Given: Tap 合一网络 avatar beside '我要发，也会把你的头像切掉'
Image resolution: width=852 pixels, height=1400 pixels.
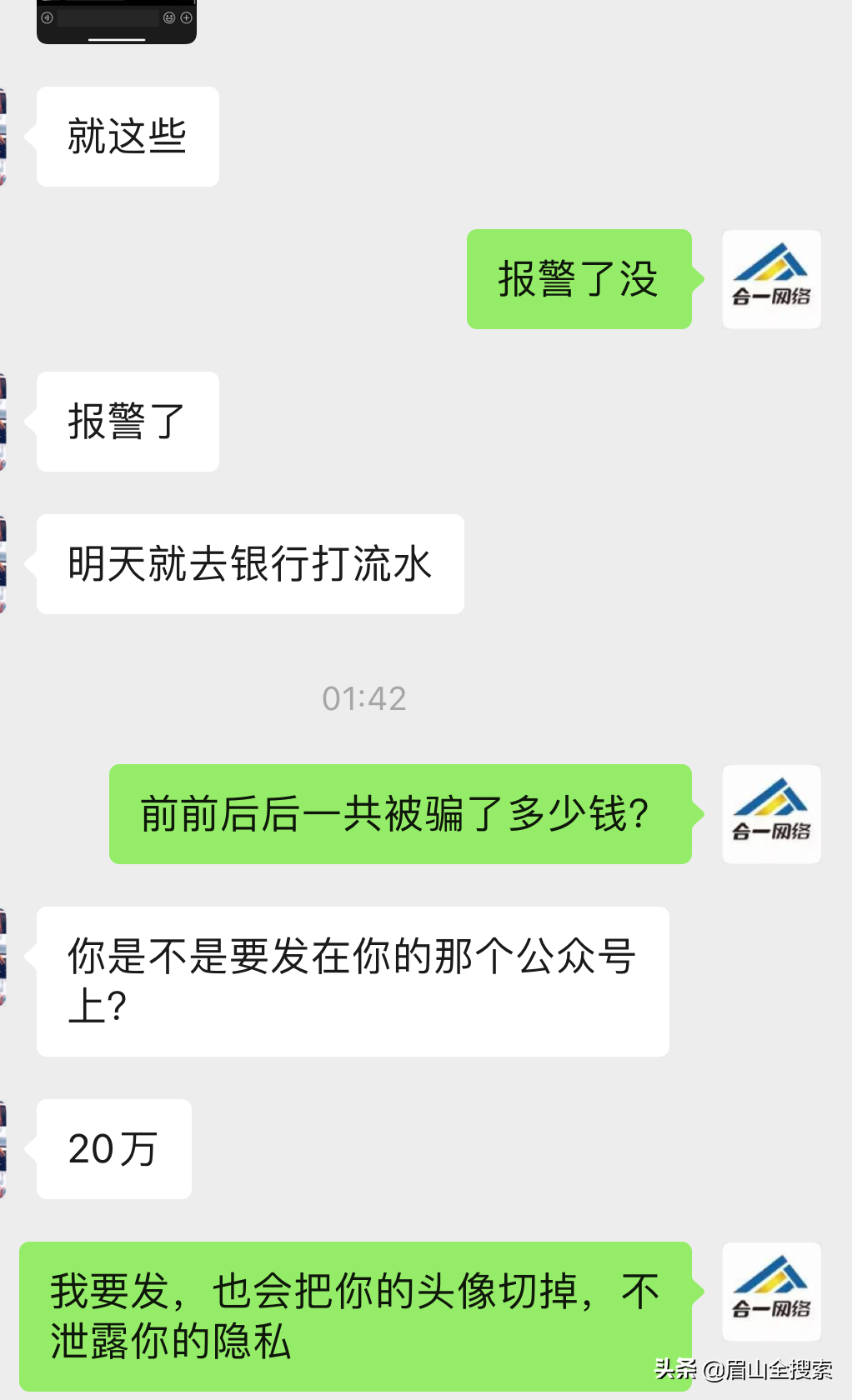Looking at the screenshot, I should (x=771, y=1291).
